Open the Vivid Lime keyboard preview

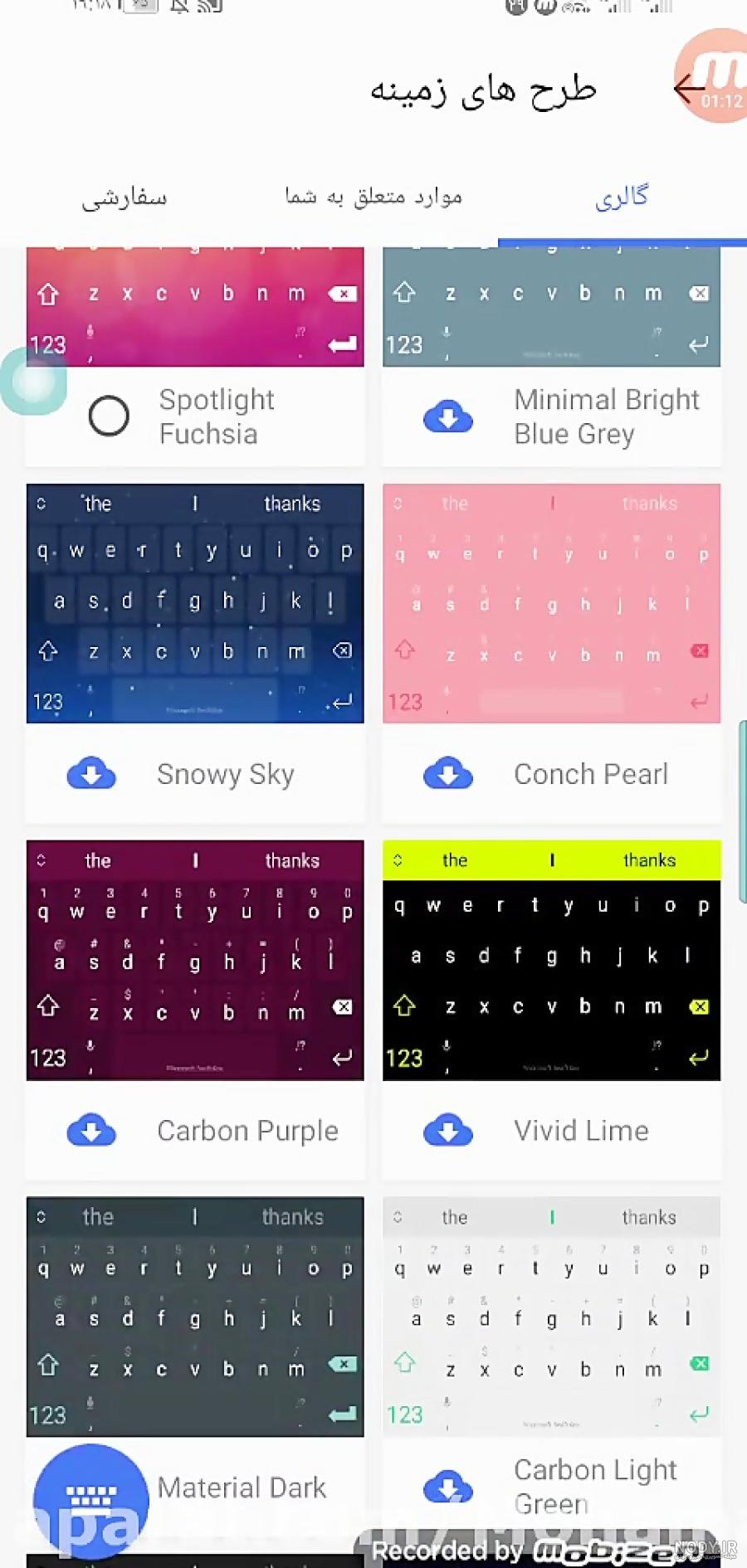(552, 960)
